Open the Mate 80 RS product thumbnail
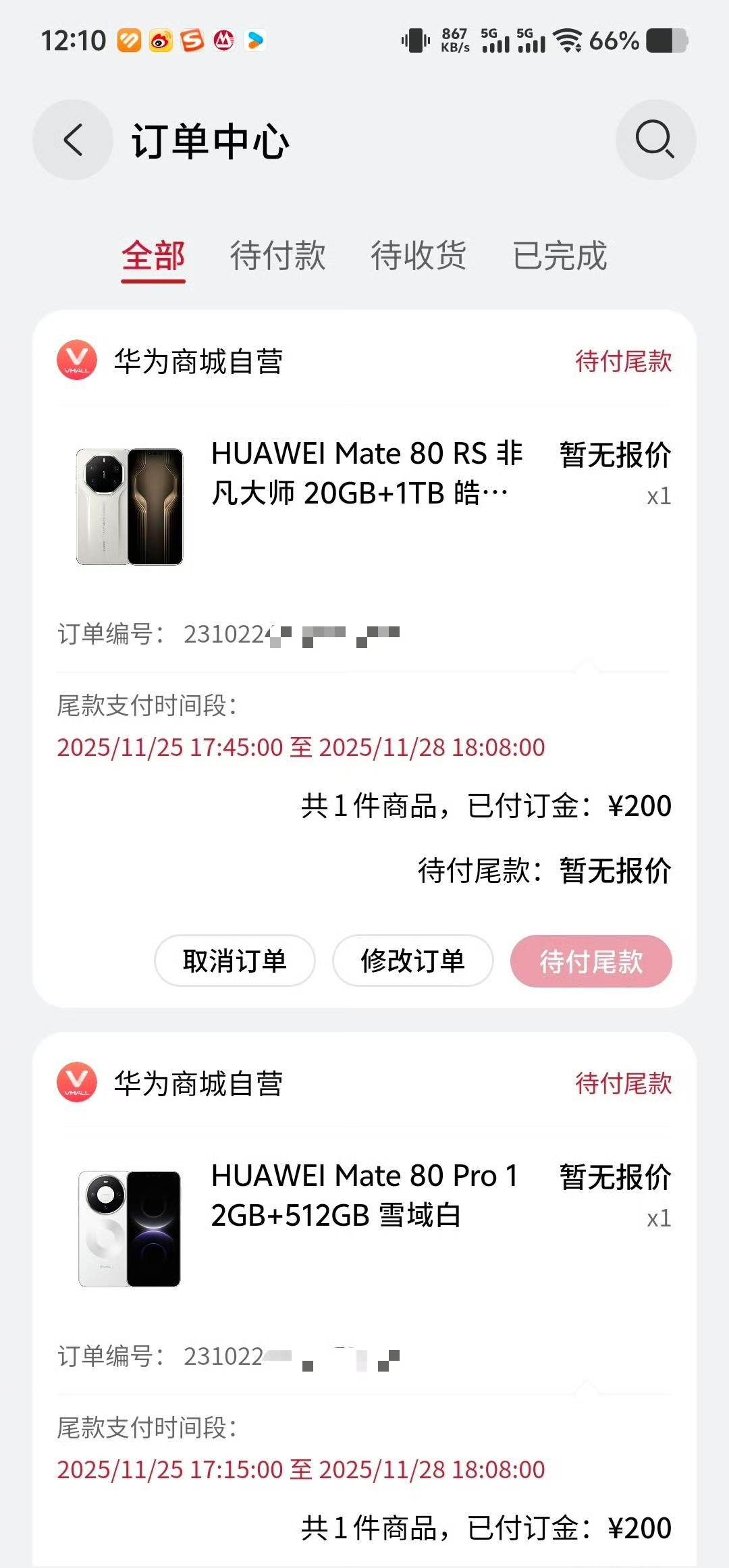Viewport: 729px width, 1568px height. 130,506
